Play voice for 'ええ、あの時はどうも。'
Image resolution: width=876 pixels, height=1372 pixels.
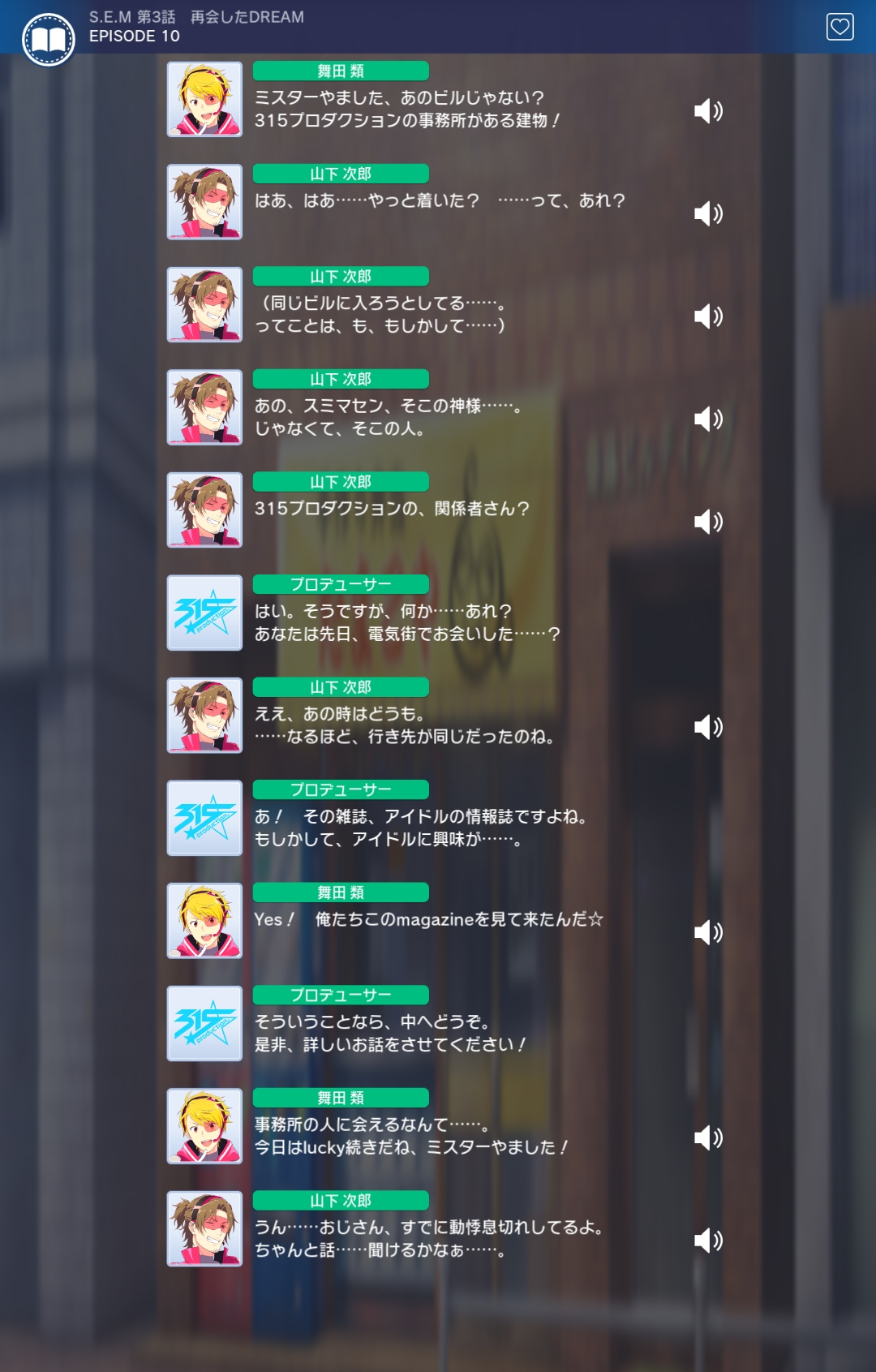click(707, 726)
